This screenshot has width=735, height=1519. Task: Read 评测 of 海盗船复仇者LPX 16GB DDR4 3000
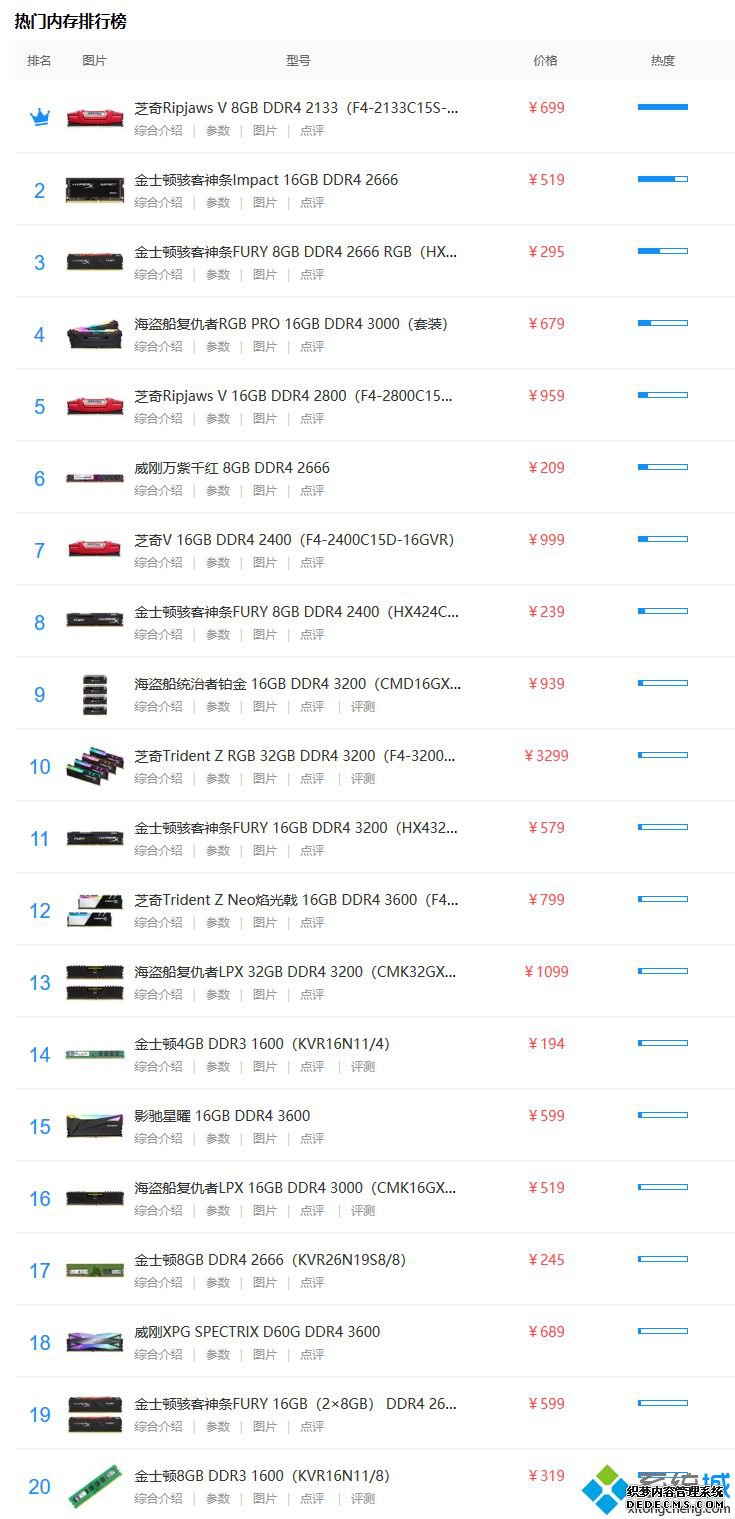(362, 1210)
